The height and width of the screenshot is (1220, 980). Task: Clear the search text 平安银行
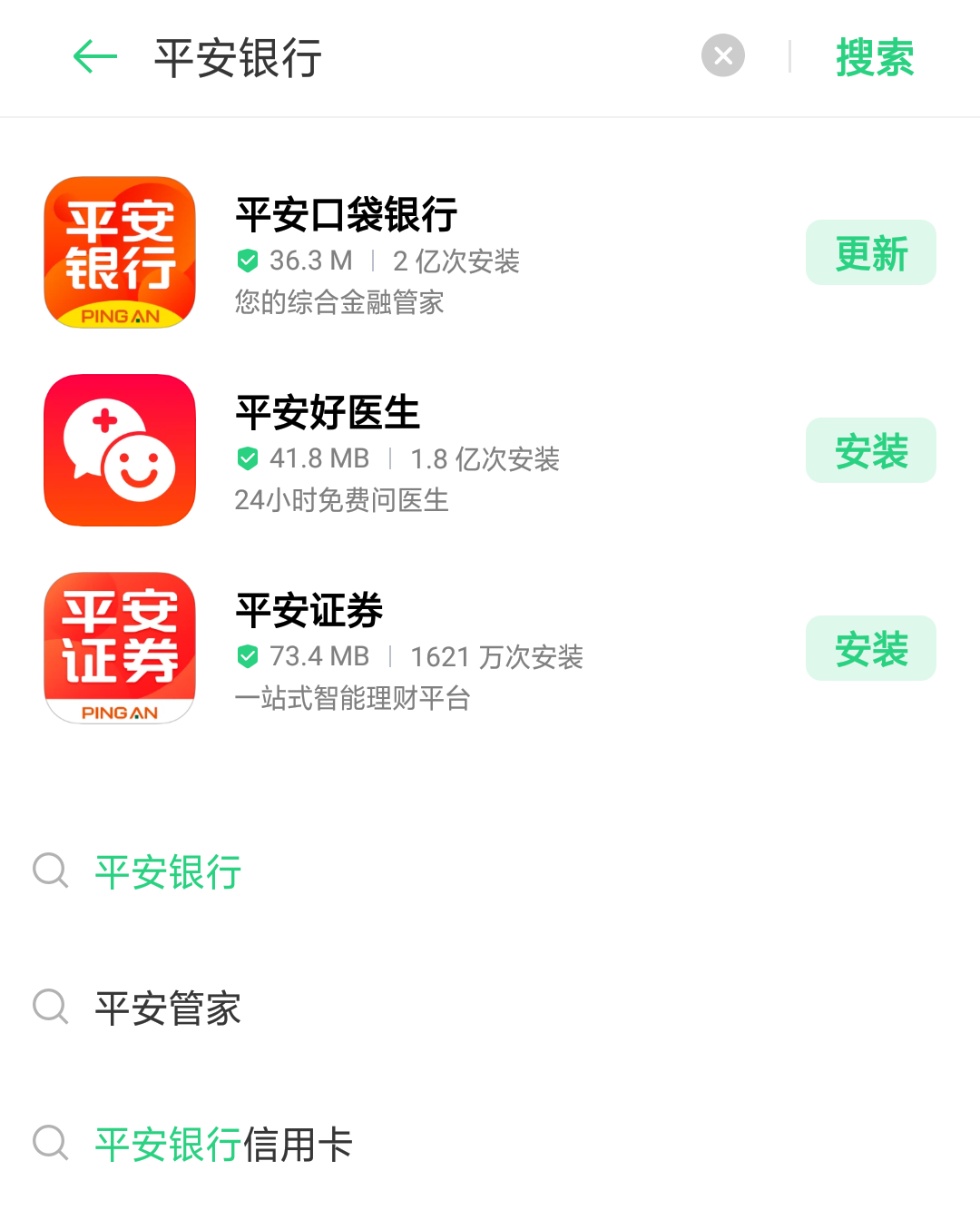pyautogui.click(x=723, y=56)
